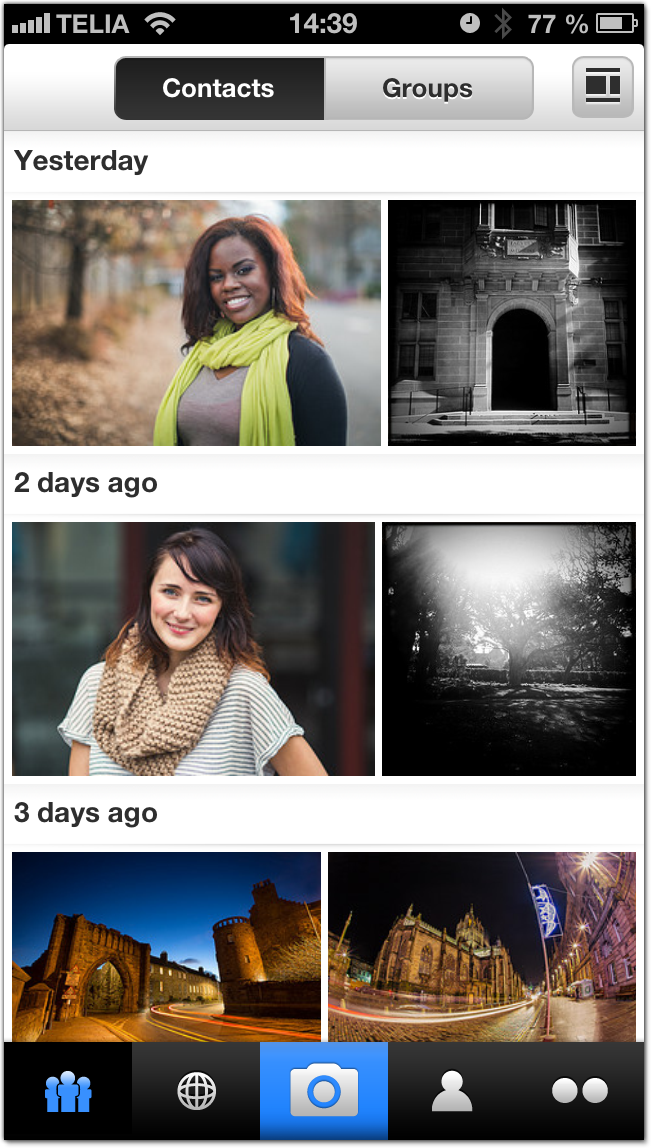Change the photo layout view
This screenshot has width=651, height=1148.
click(602, 88)
